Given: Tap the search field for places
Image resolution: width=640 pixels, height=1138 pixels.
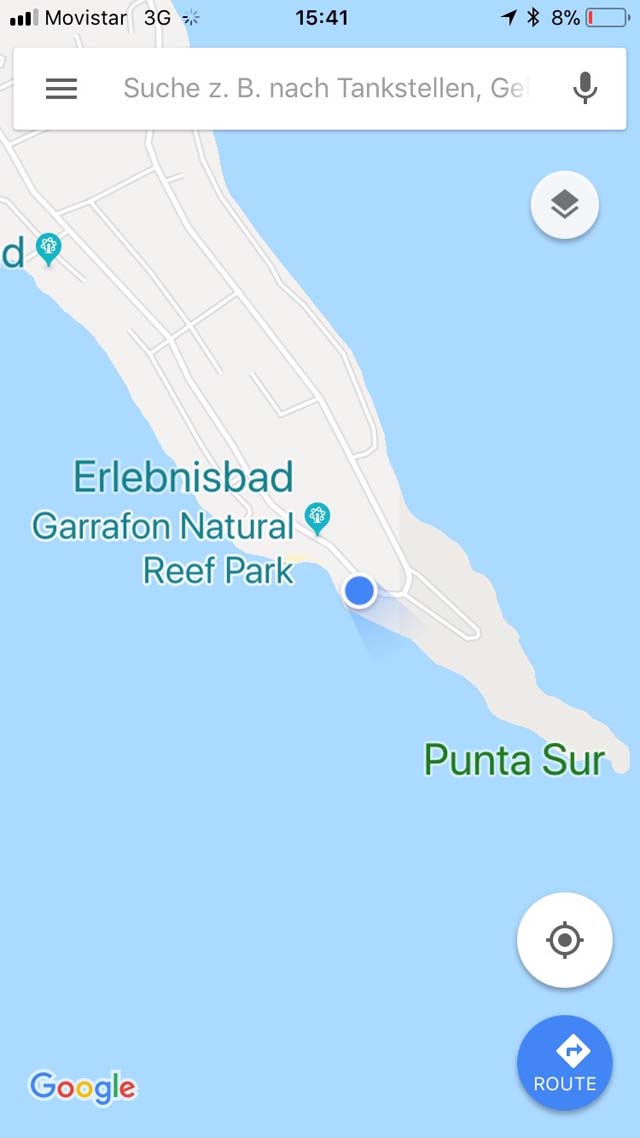Looking at the screenshot, I should click(327, 89).
